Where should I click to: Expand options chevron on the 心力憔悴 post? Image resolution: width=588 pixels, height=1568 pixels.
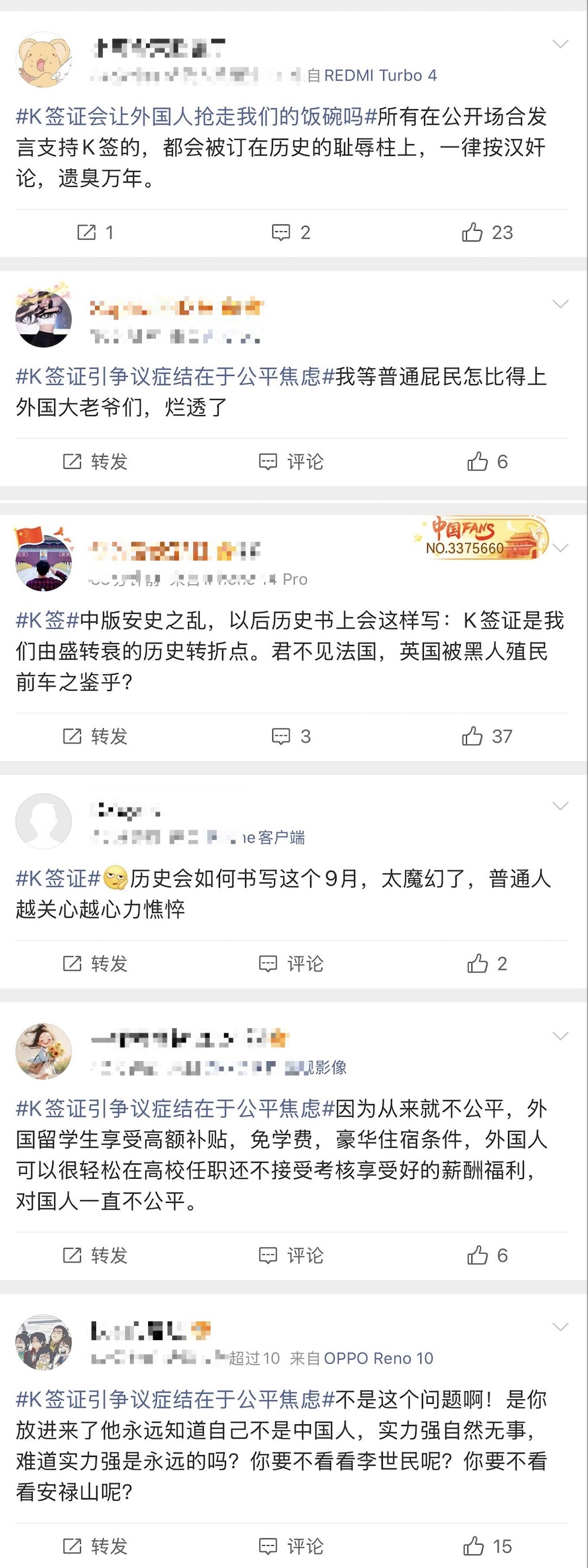pyautogui.click(x=560, y=806)
